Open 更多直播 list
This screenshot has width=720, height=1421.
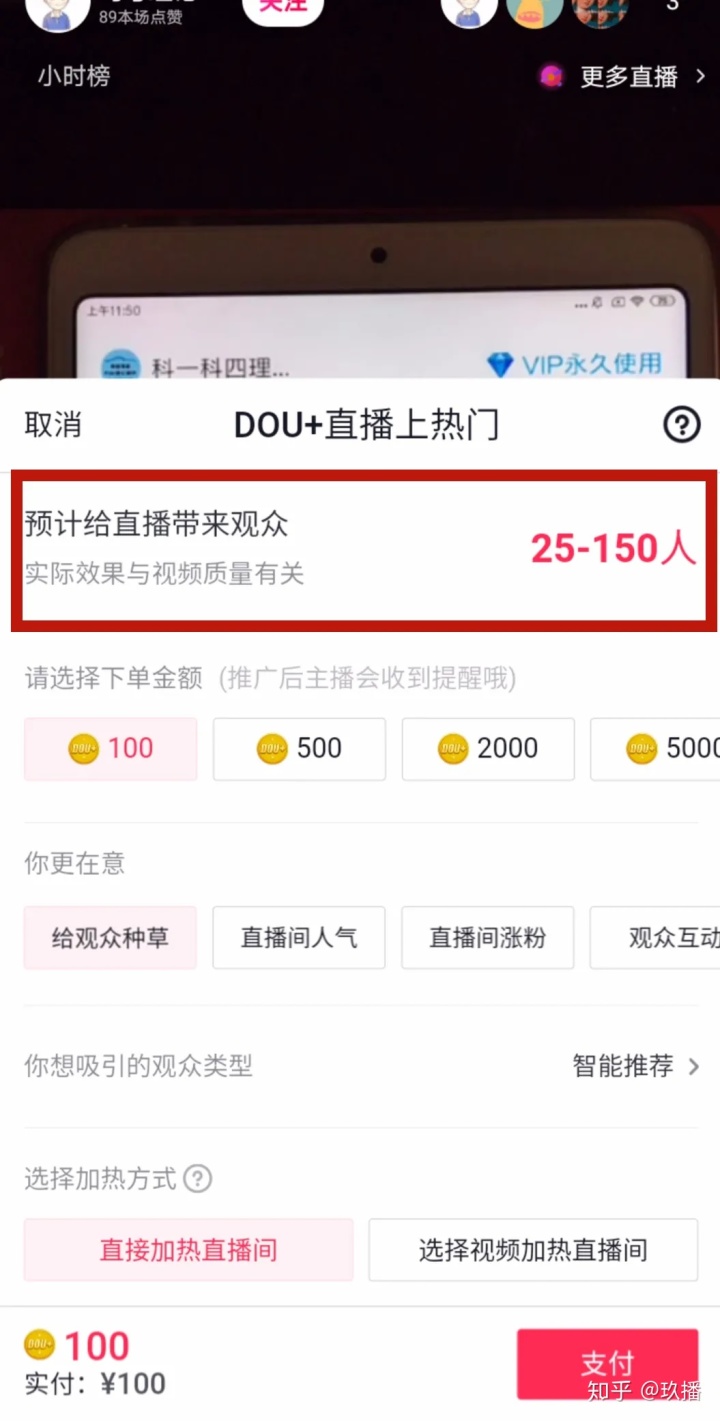tap(625, 77)
